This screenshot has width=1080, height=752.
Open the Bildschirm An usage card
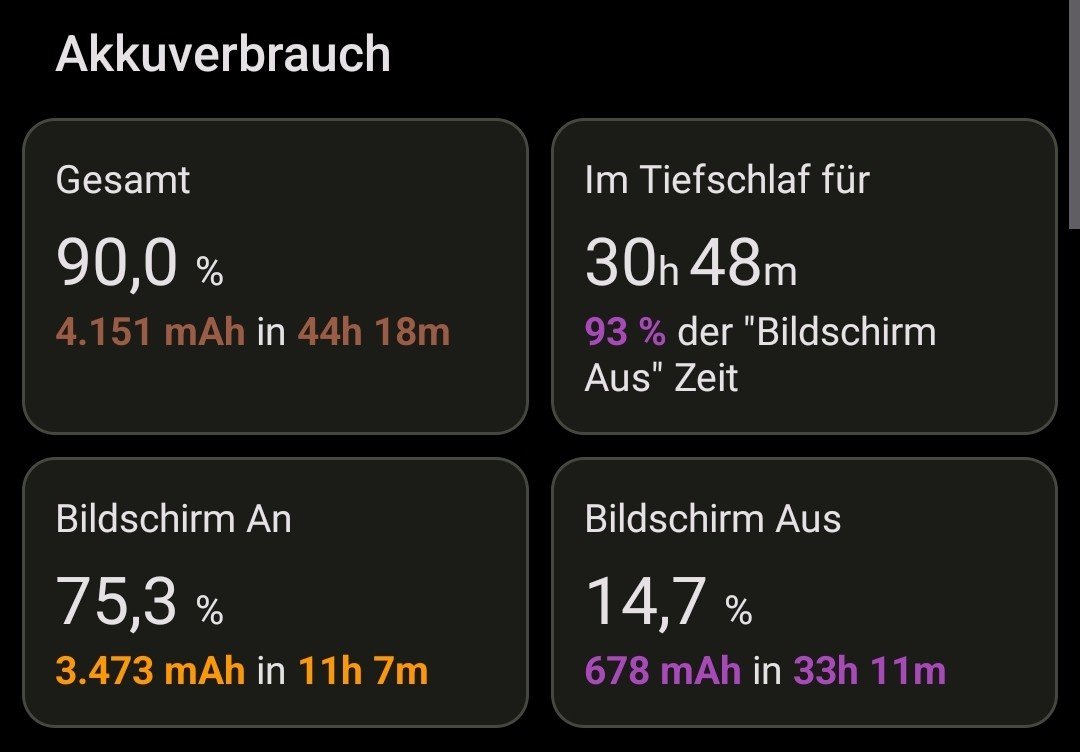pos(275,592)
